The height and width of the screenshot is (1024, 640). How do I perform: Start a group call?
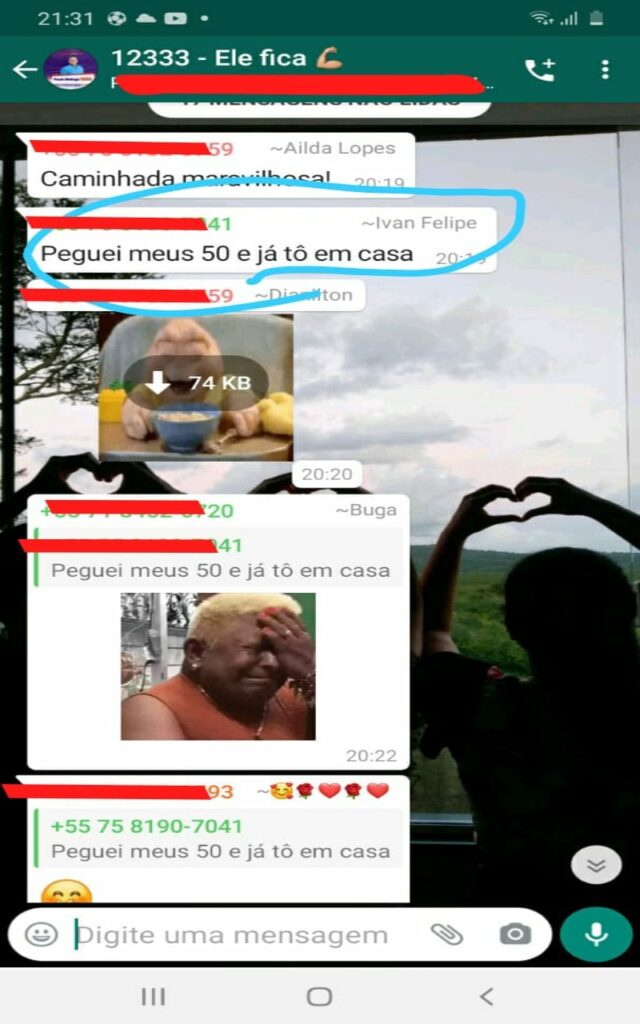tap(540, 69)
